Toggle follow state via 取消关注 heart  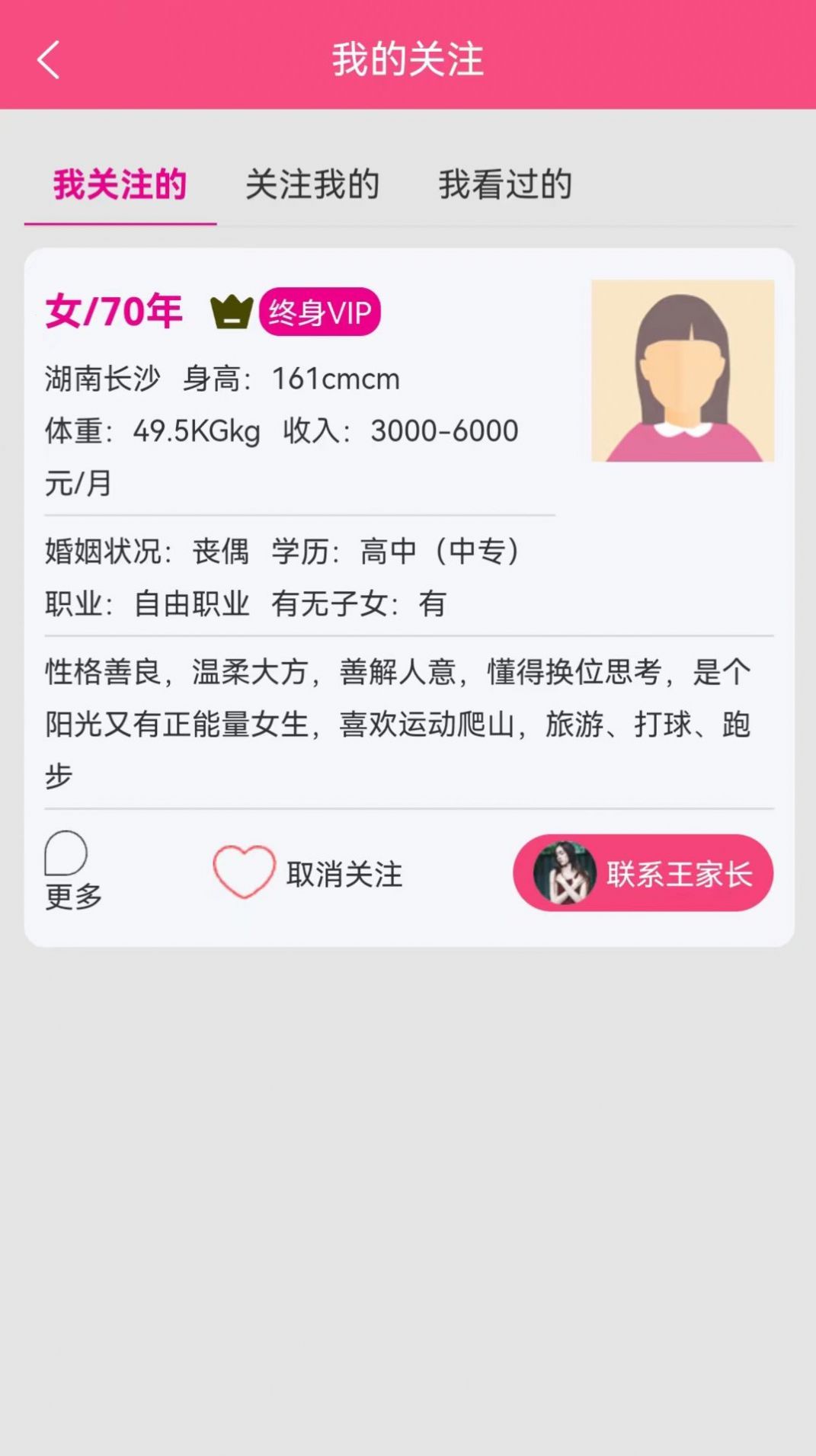click(x=242, y=872)
